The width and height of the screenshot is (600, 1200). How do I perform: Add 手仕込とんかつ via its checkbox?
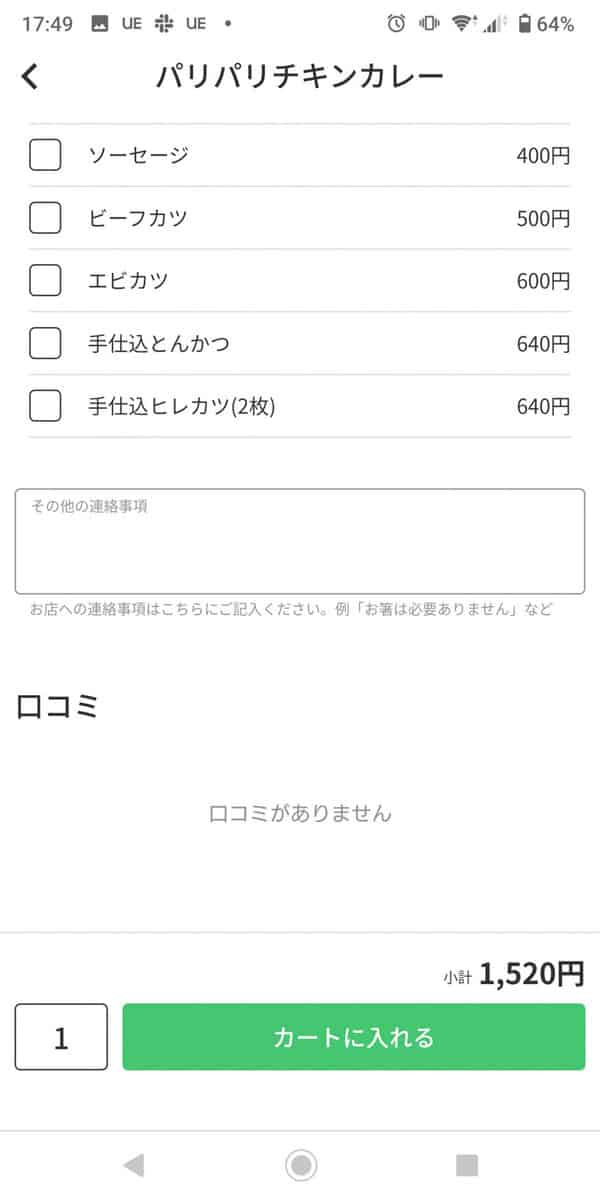45,344
